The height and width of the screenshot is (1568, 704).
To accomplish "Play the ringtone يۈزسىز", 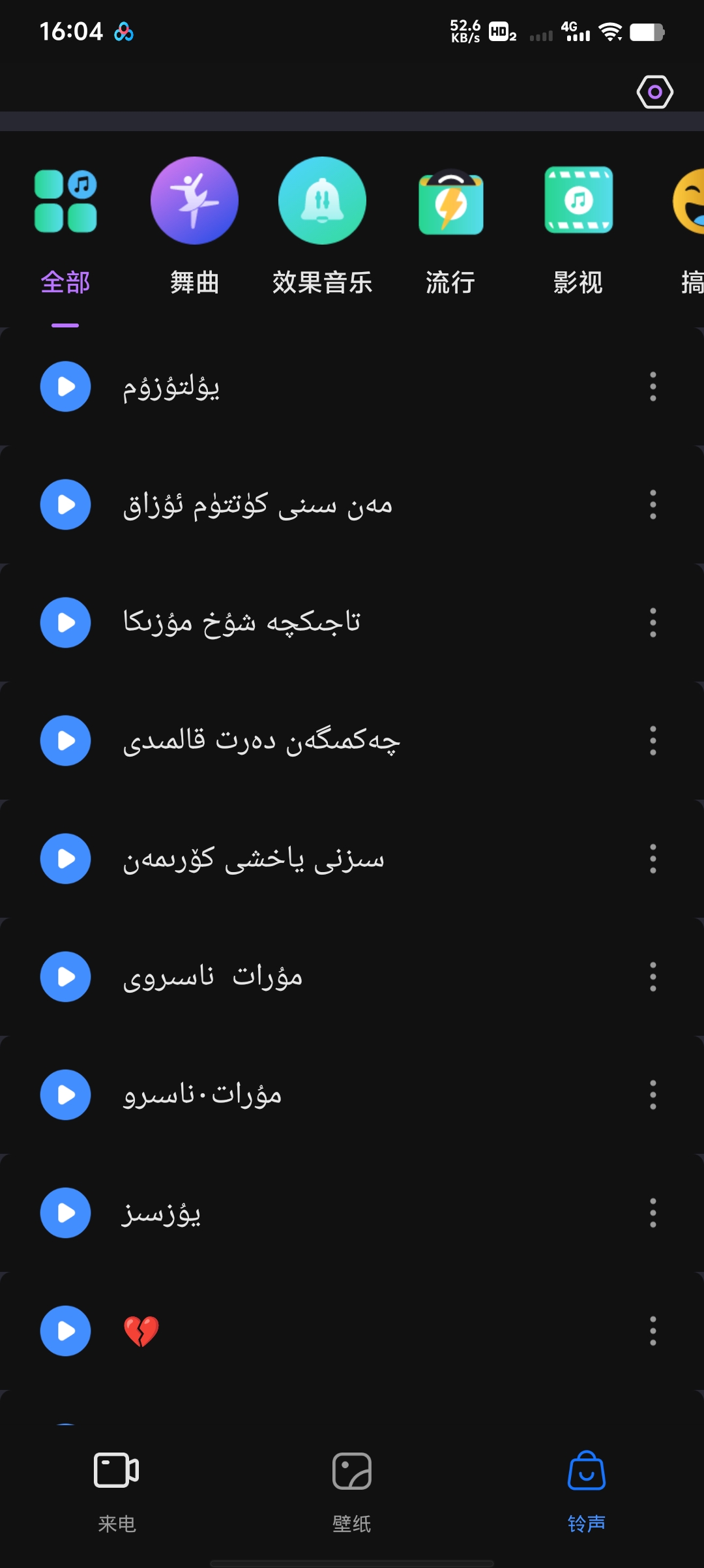I will click(x=65, y=1213).
